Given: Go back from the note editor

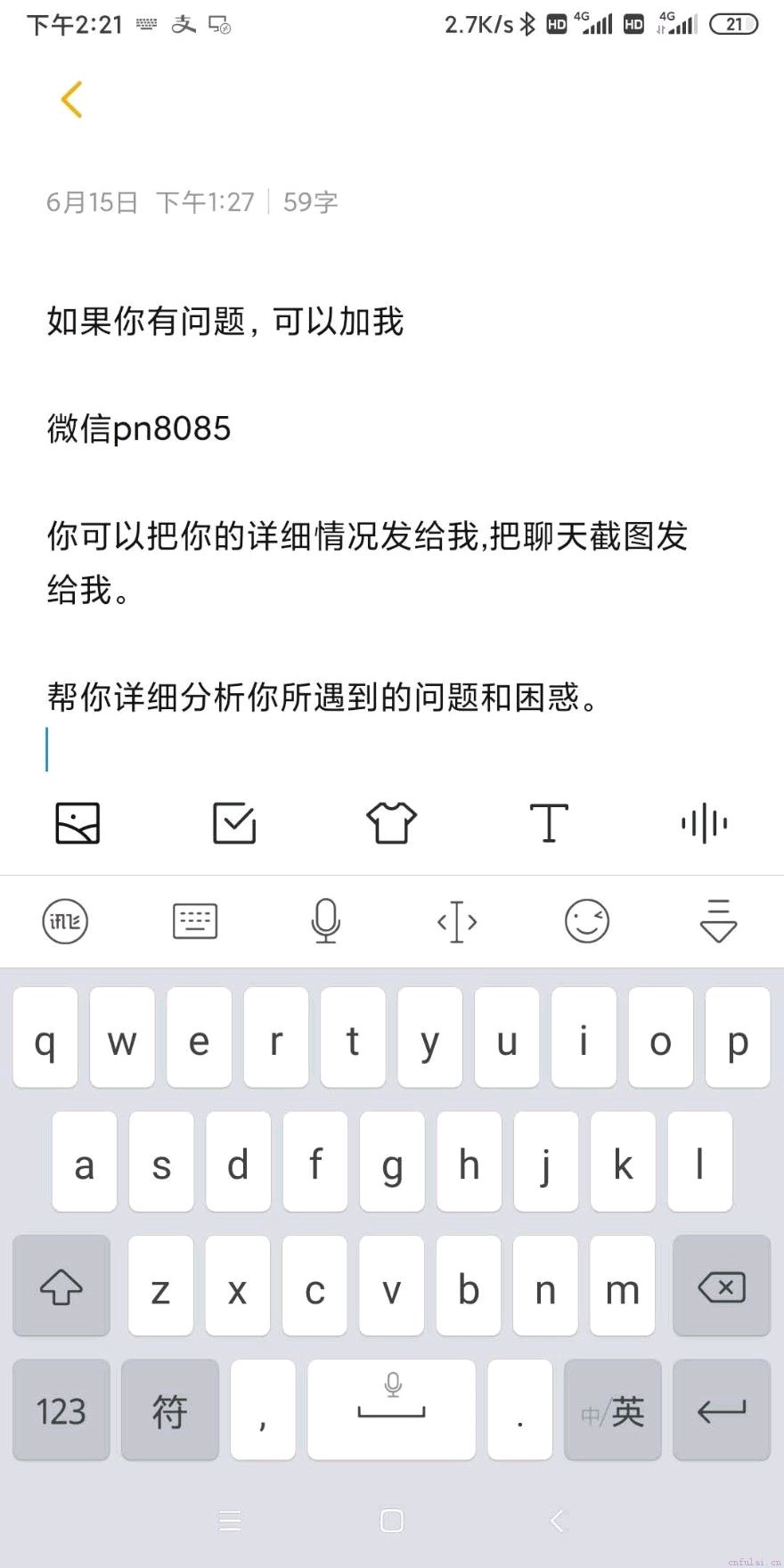Looking at the screenshot, I should click(72, 99).
